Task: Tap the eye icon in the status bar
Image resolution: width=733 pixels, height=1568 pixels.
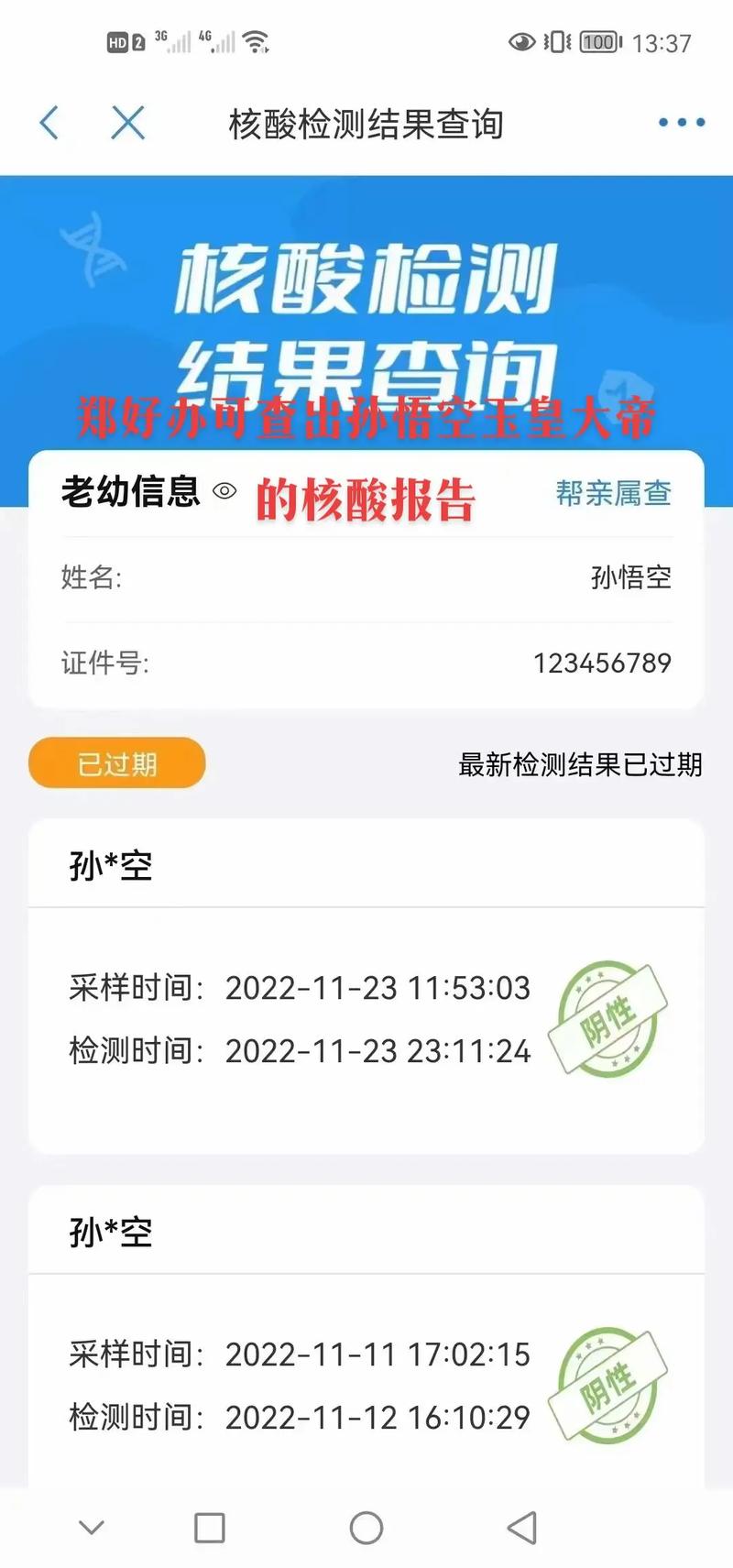Action: tap(521, 41)
